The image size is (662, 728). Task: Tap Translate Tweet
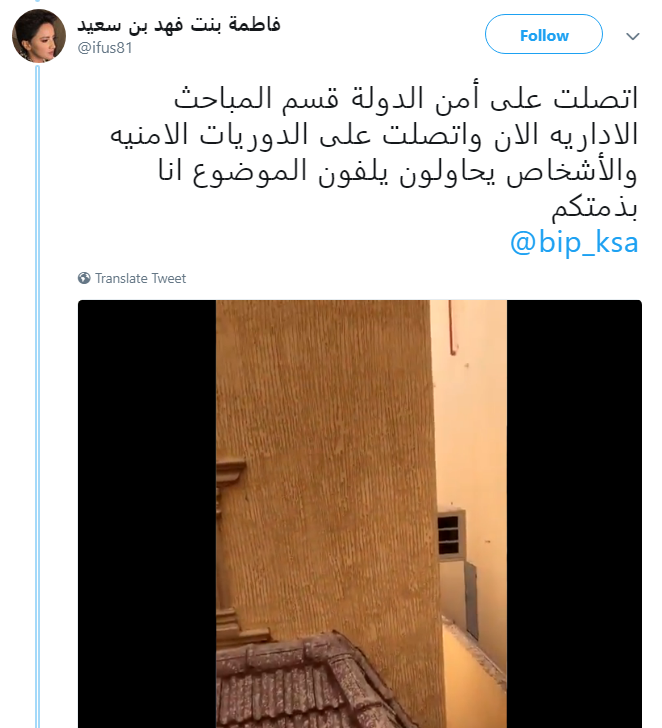140,278
